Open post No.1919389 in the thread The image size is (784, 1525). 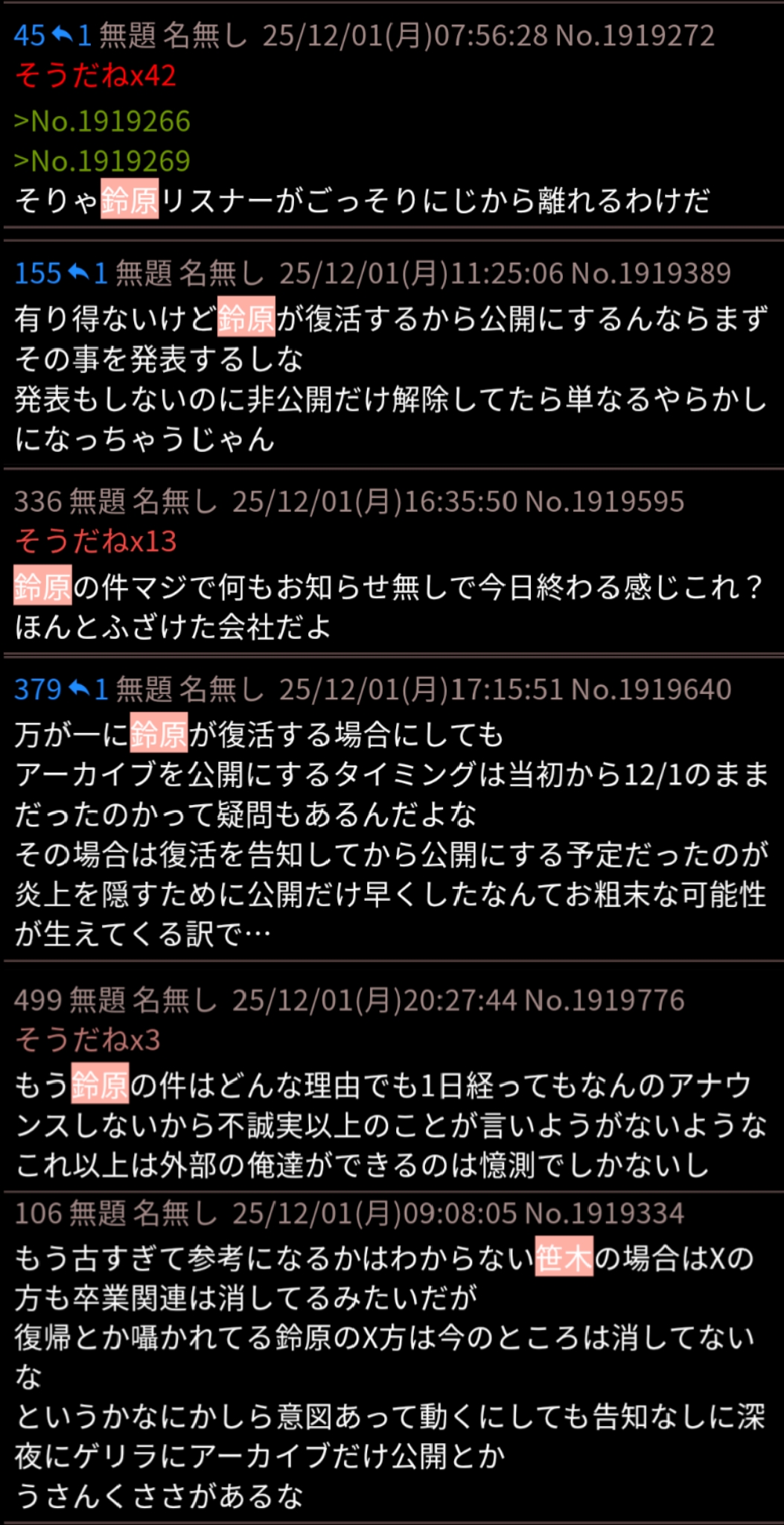pos(651,274)
